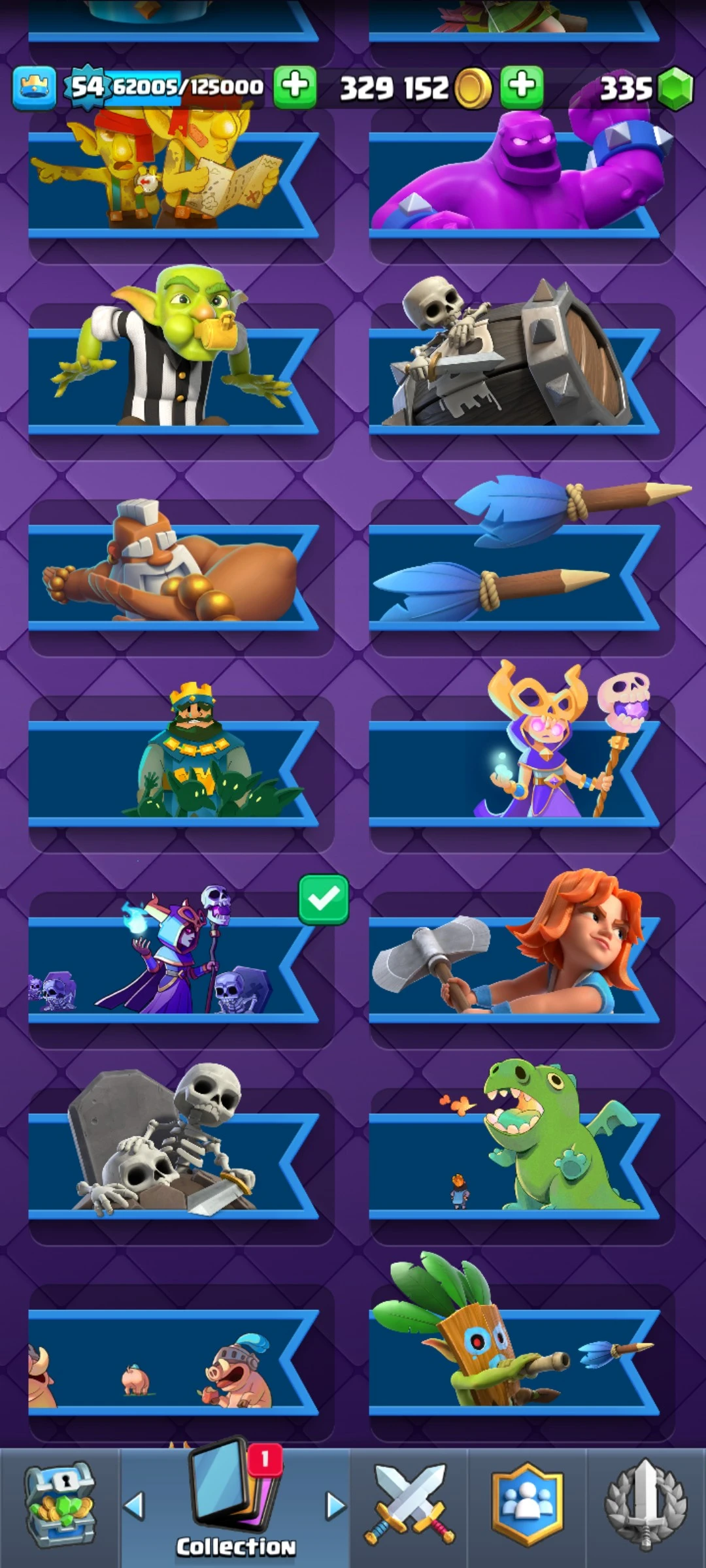Image resolution: width=706 pixels, height=1568 pixels.
Task: Open the player profile crown icon
Action: [34, 88]
